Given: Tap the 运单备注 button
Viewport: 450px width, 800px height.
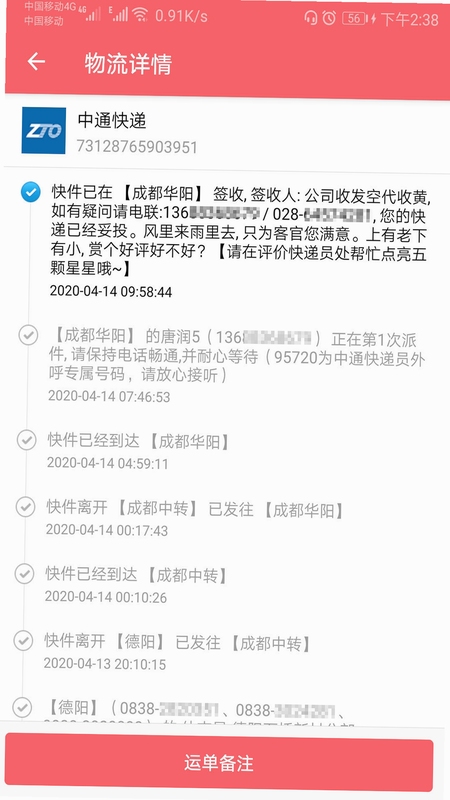Looking at the screenshot, I should pos(219,763).
